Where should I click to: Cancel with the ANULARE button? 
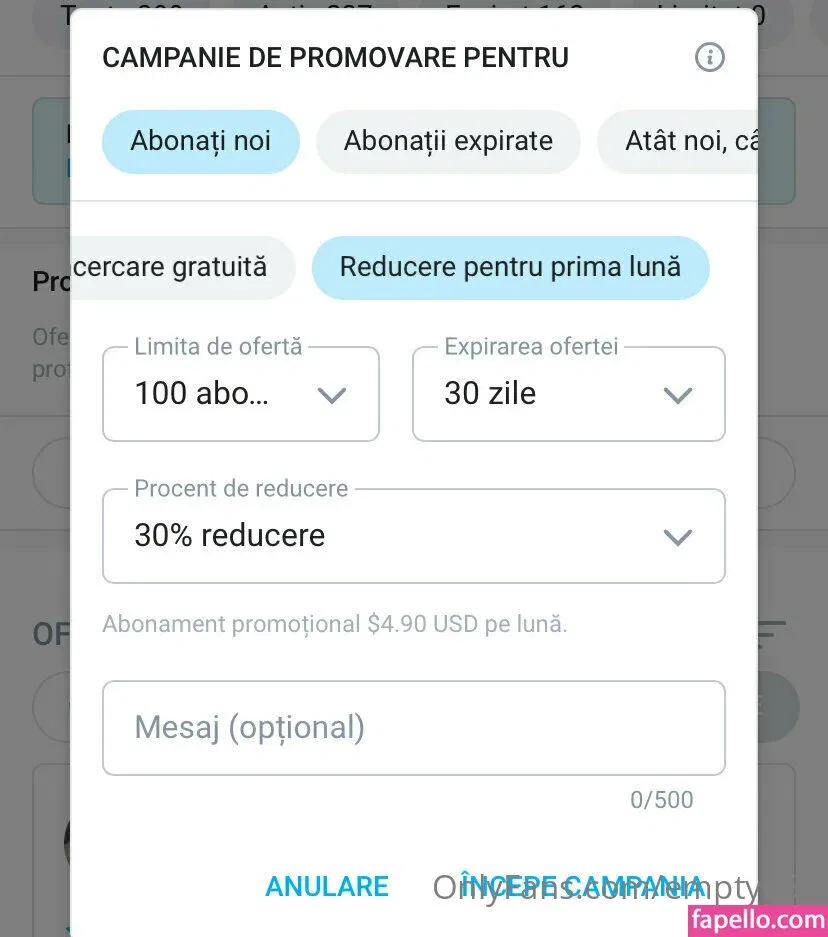click(x=327, y=886)
